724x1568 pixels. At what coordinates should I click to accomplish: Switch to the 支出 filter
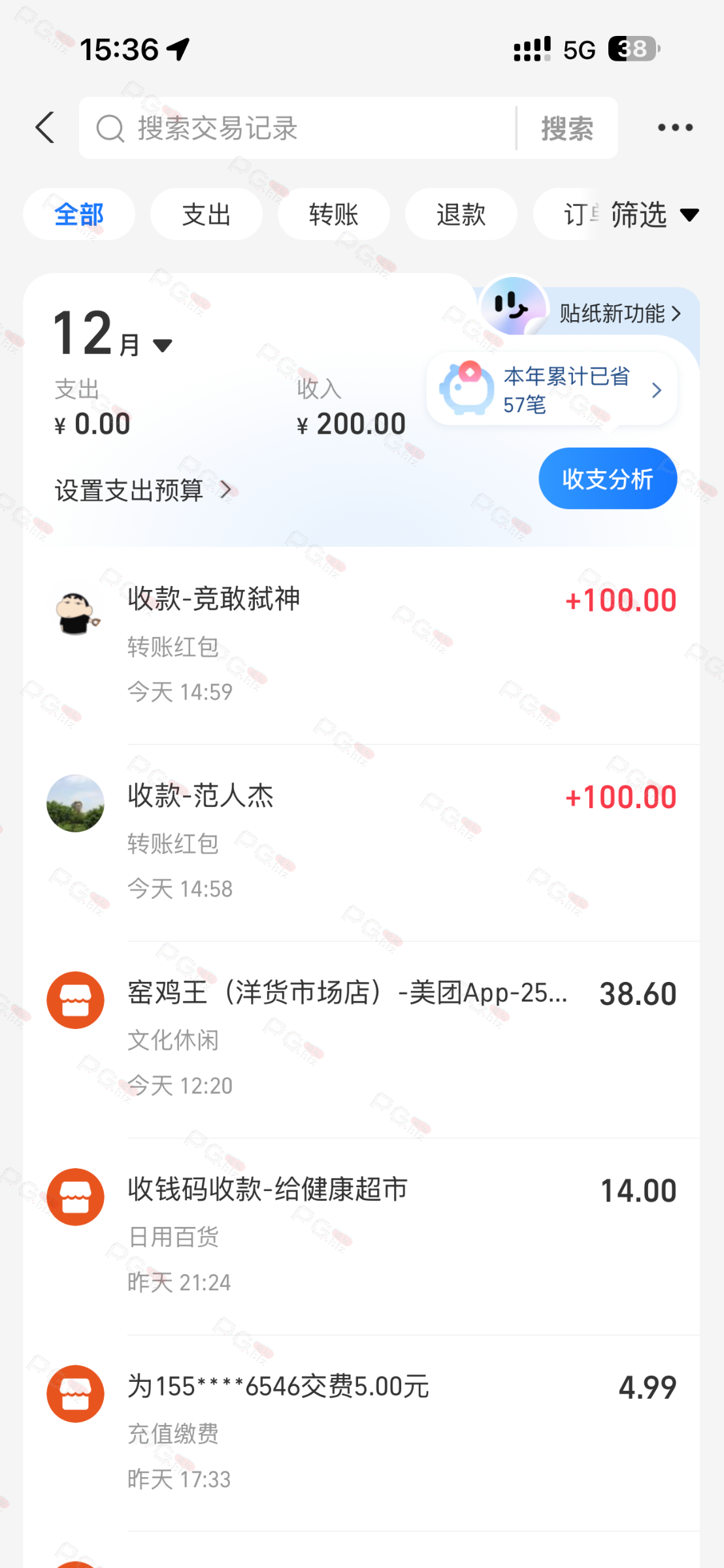[206, 214]
